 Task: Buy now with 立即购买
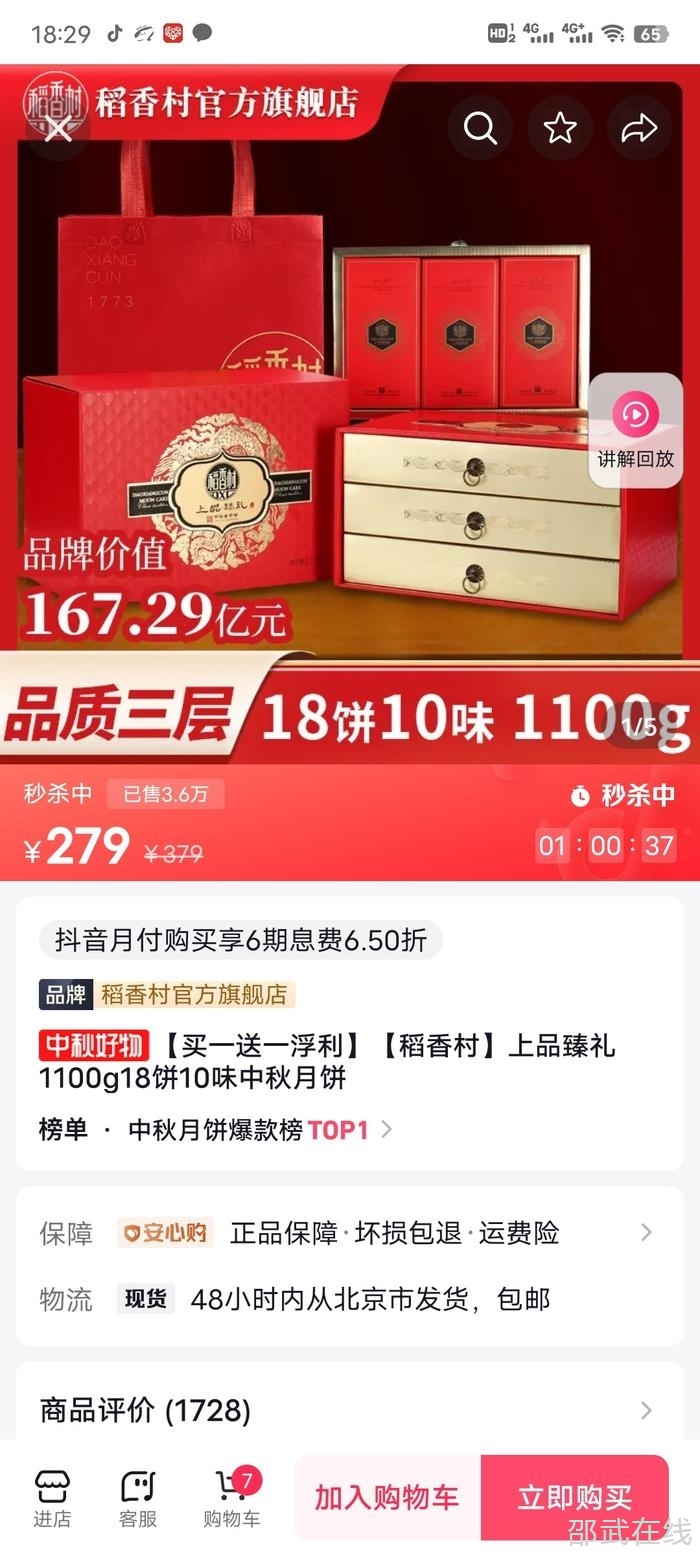[x=574, y=1497]
